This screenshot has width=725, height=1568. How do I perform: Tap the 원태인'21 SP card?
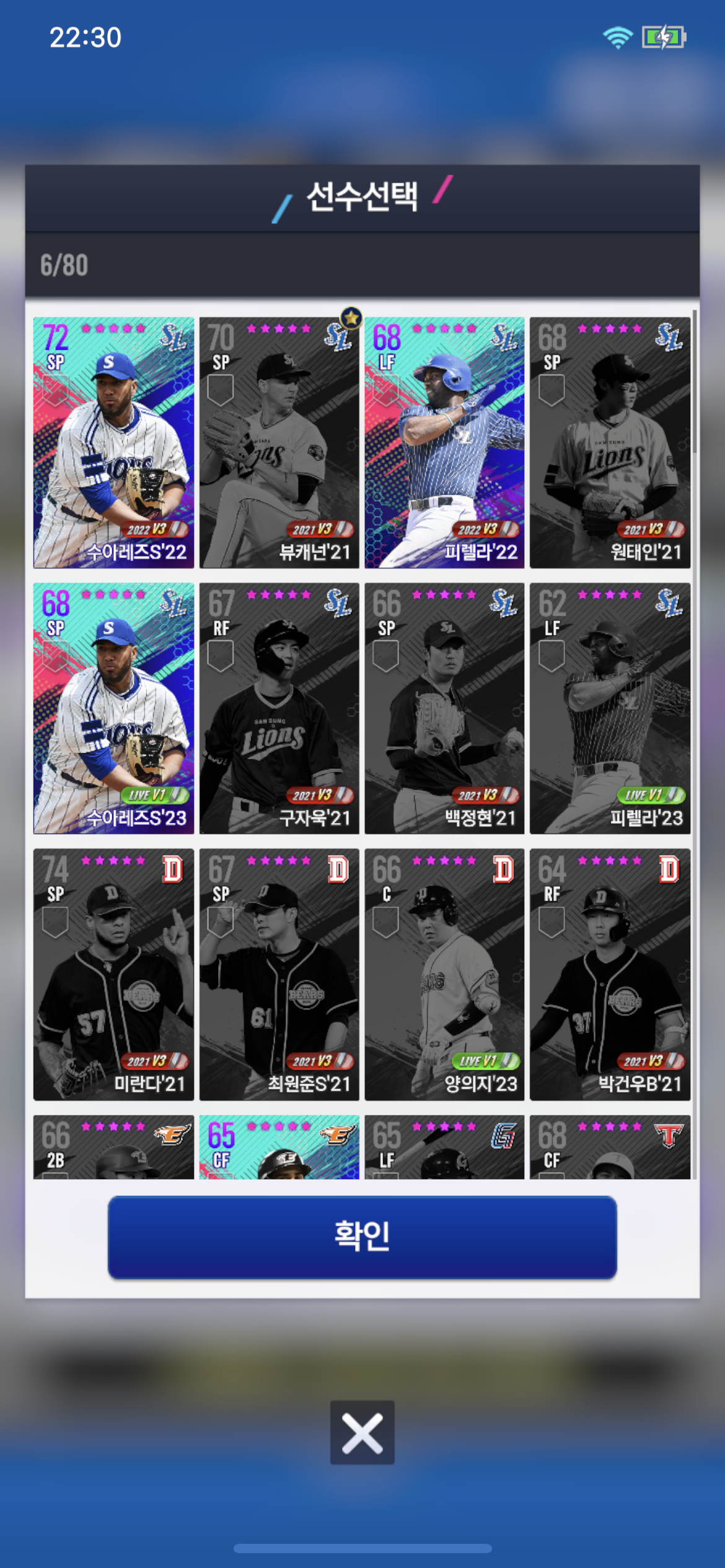(x=610, y=442)
